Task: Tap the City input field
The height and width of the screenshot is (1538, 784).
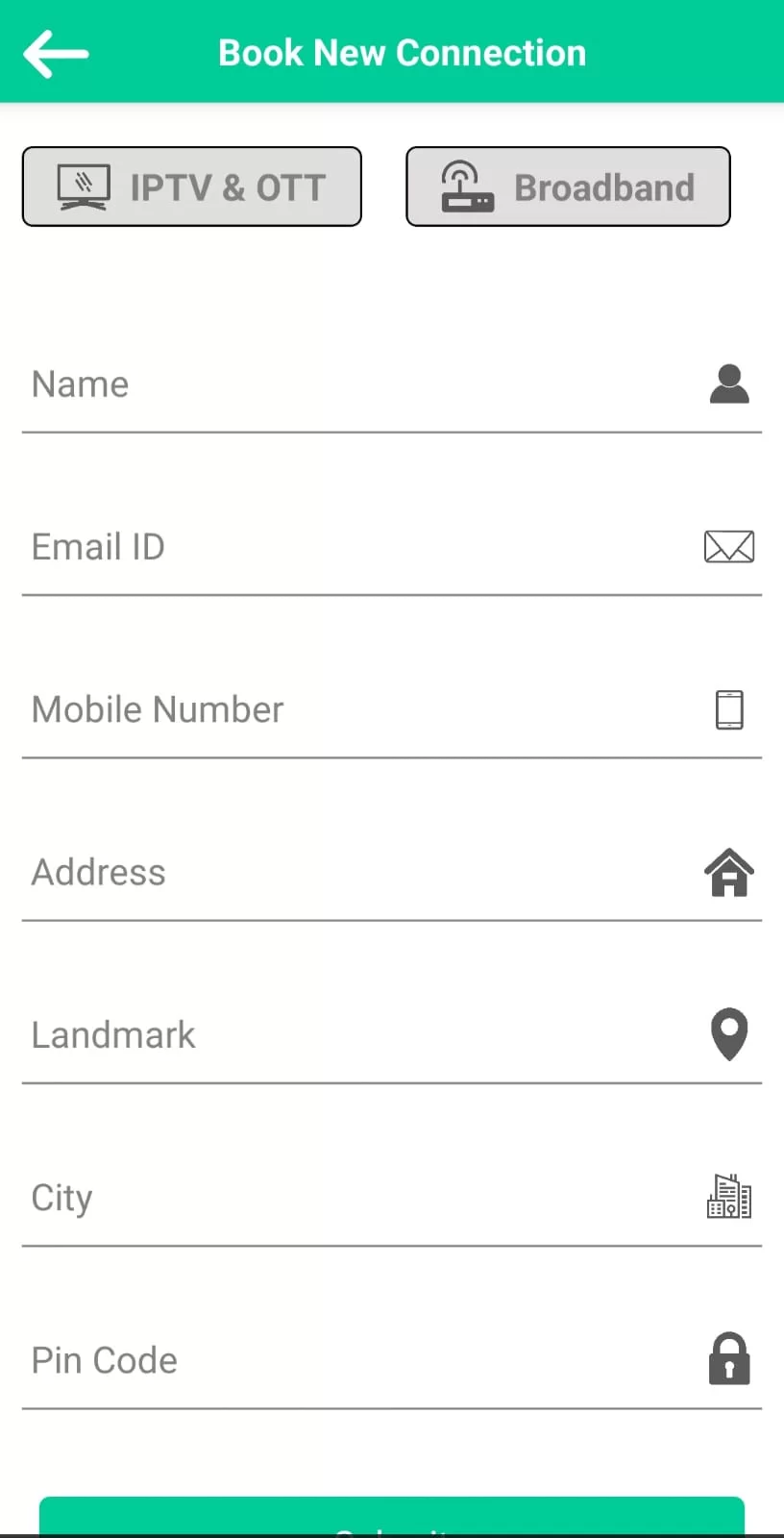Action: pyautogui.click(x=365, y=1198)
